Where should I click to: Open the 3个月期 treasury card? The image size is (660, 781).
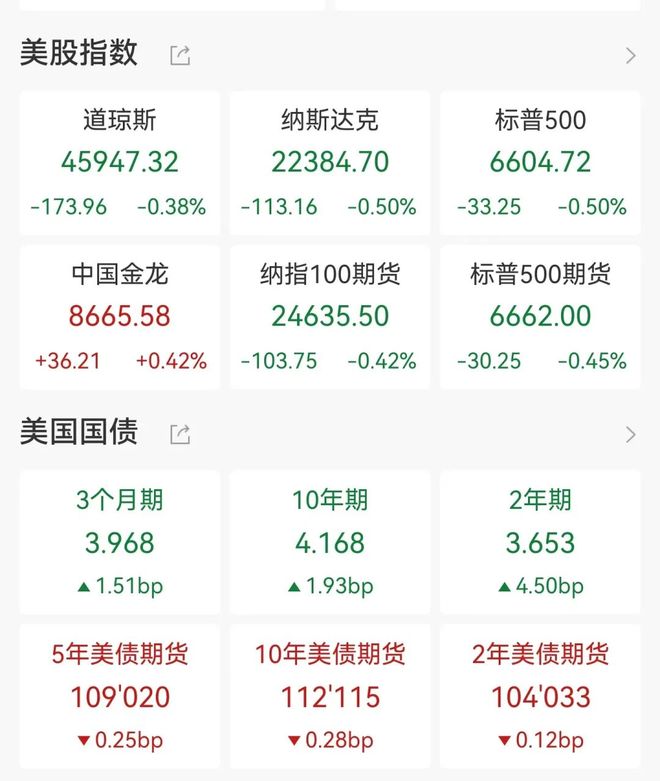tap(119, 542)
